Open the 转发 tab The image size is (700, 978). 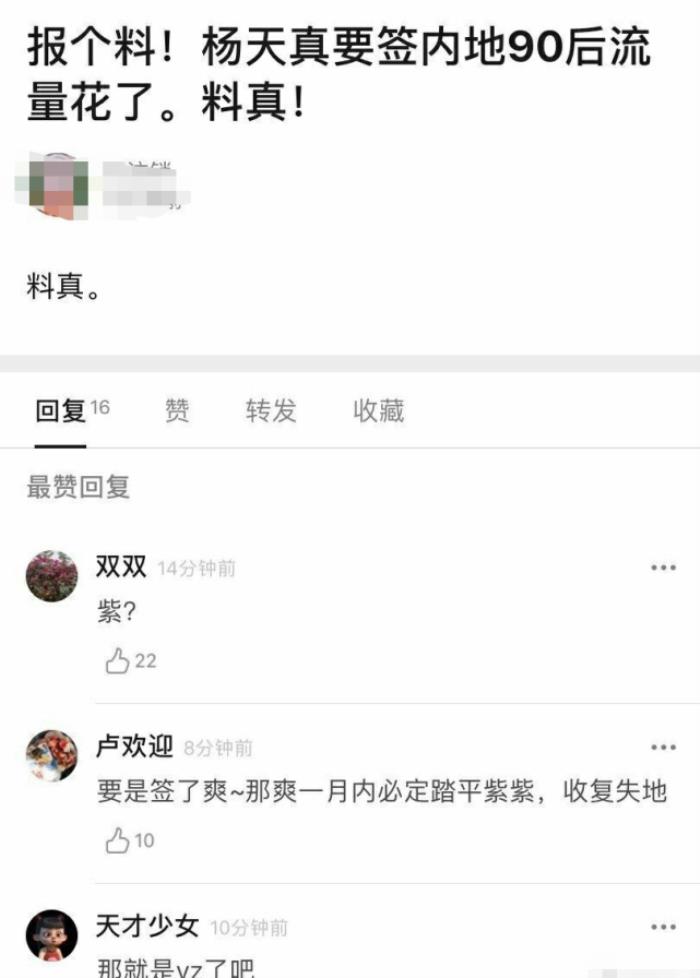[271, 411]
